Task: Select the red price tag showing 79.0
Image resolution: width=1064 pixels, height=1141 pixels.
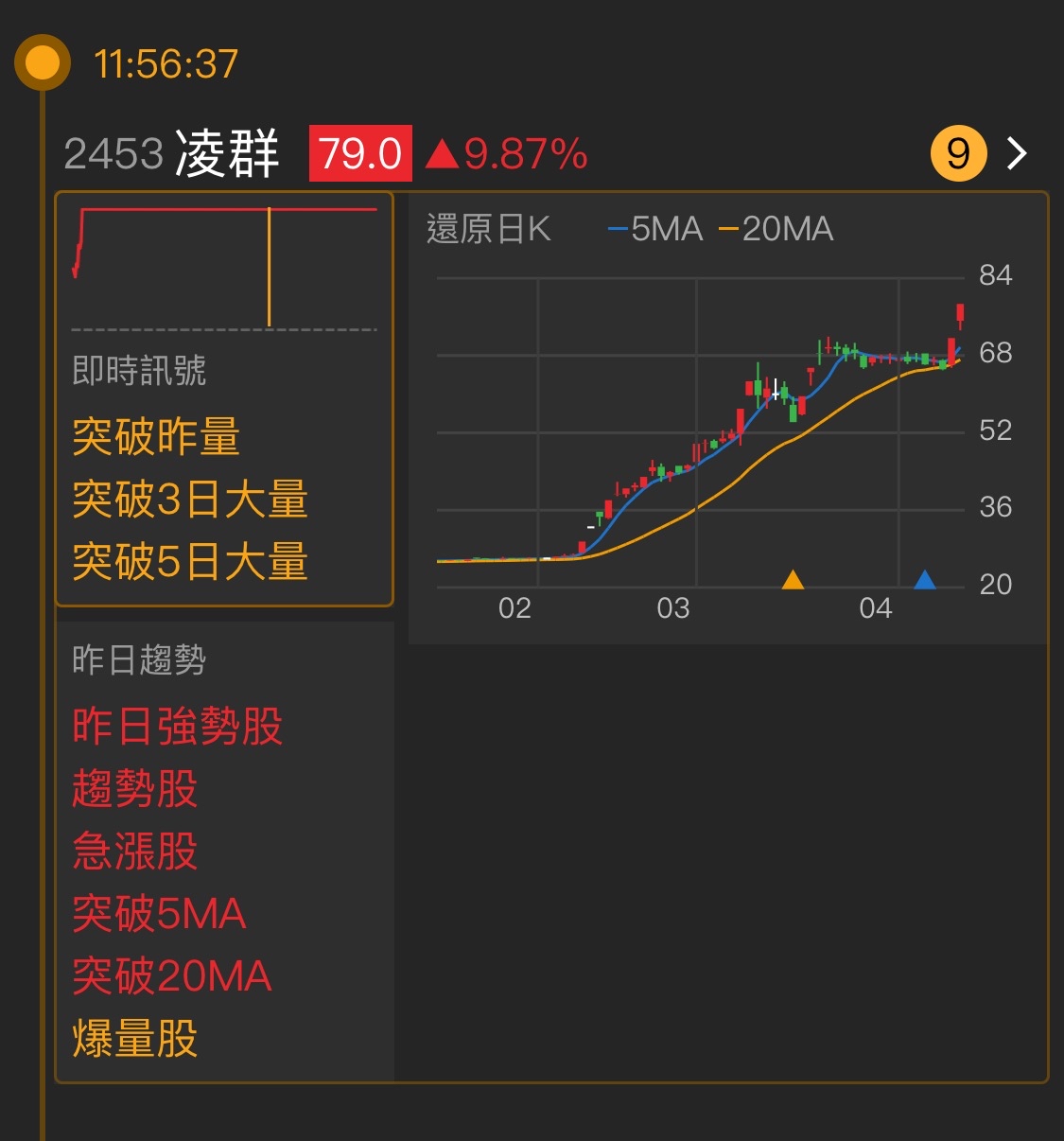Action: pos(362,151)
